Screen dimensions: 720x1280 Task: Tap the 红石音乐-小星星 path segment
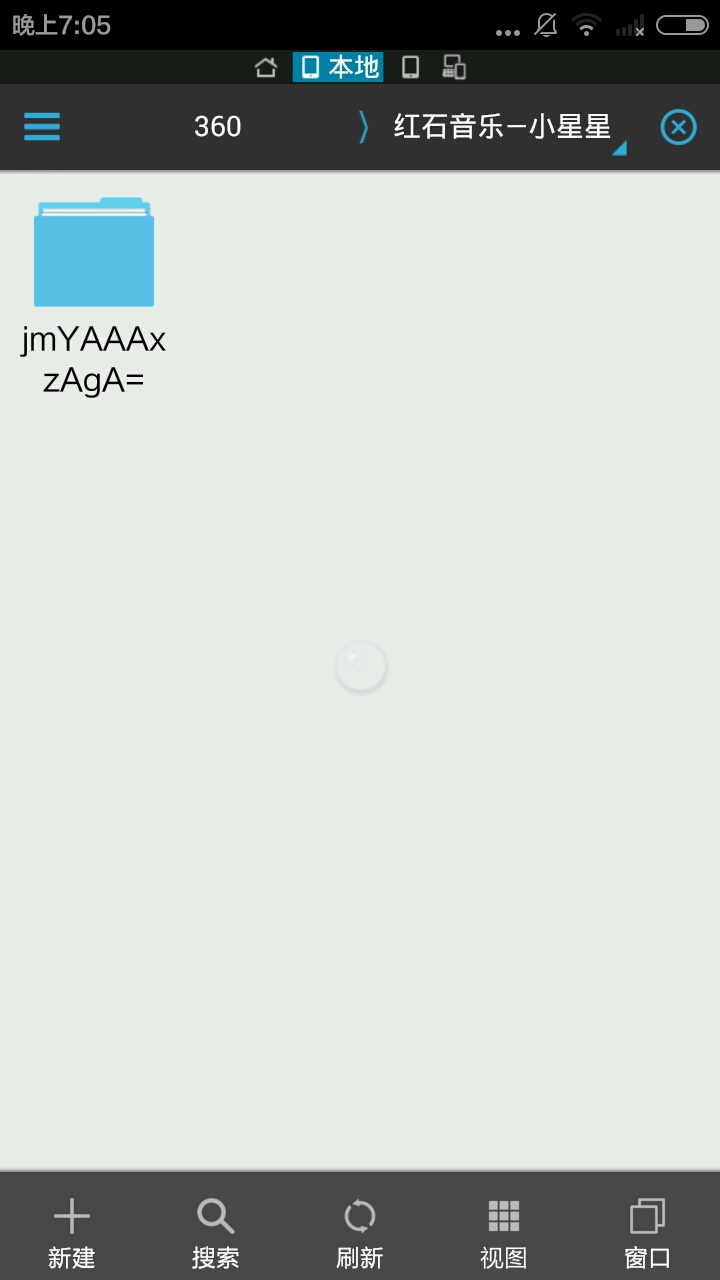pyautogui.click(x=502, y=127)
